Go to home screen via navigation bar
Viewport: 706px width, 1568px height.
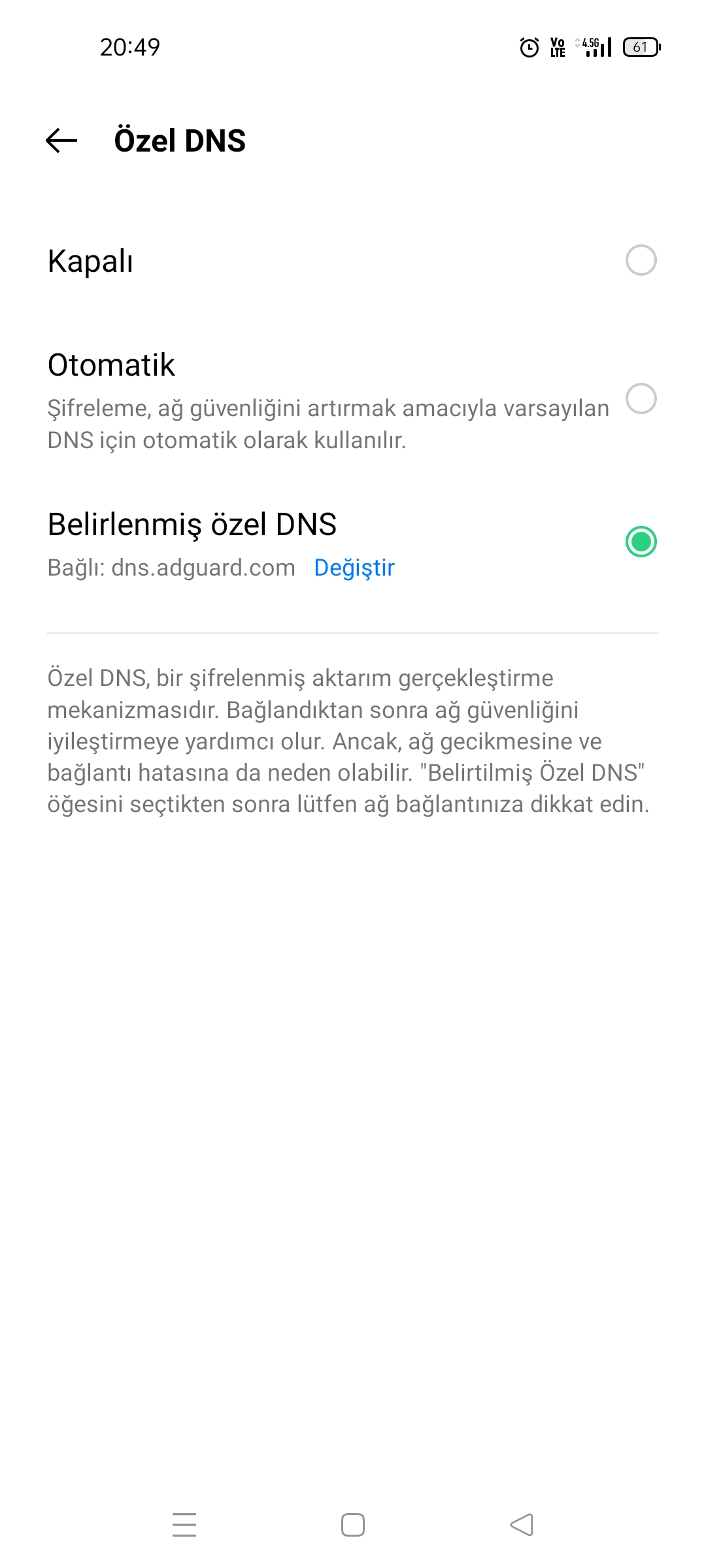(x=353, y=1525)
